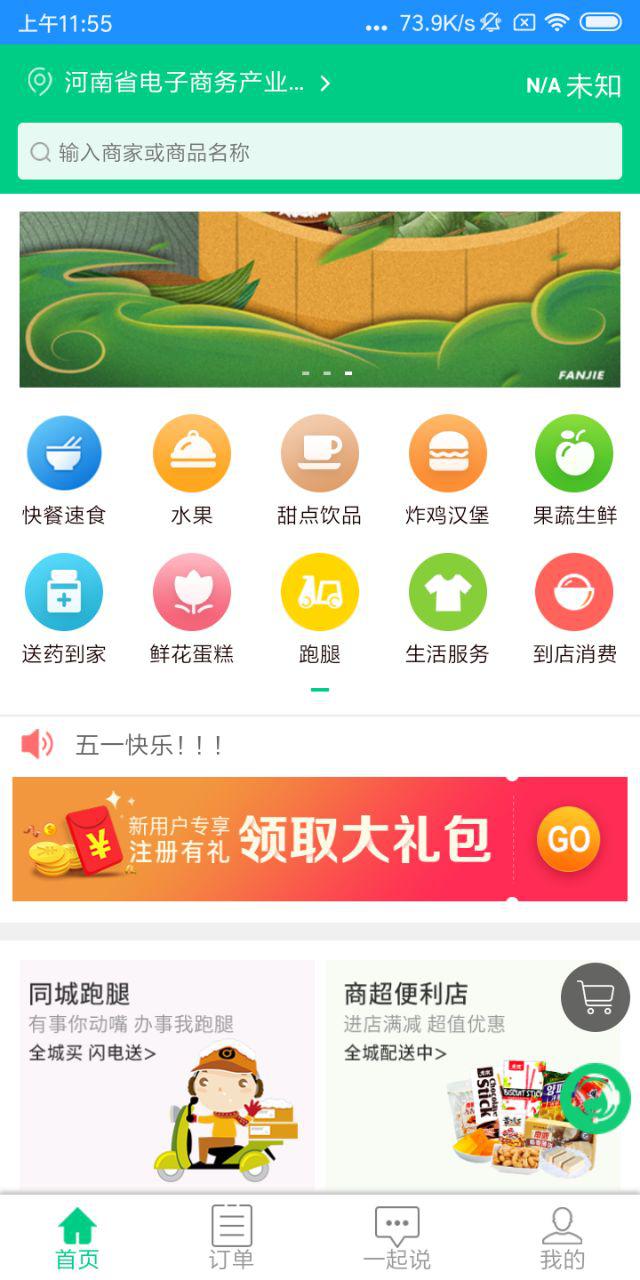Switch to the 一起说 tab

[396, 1238]
